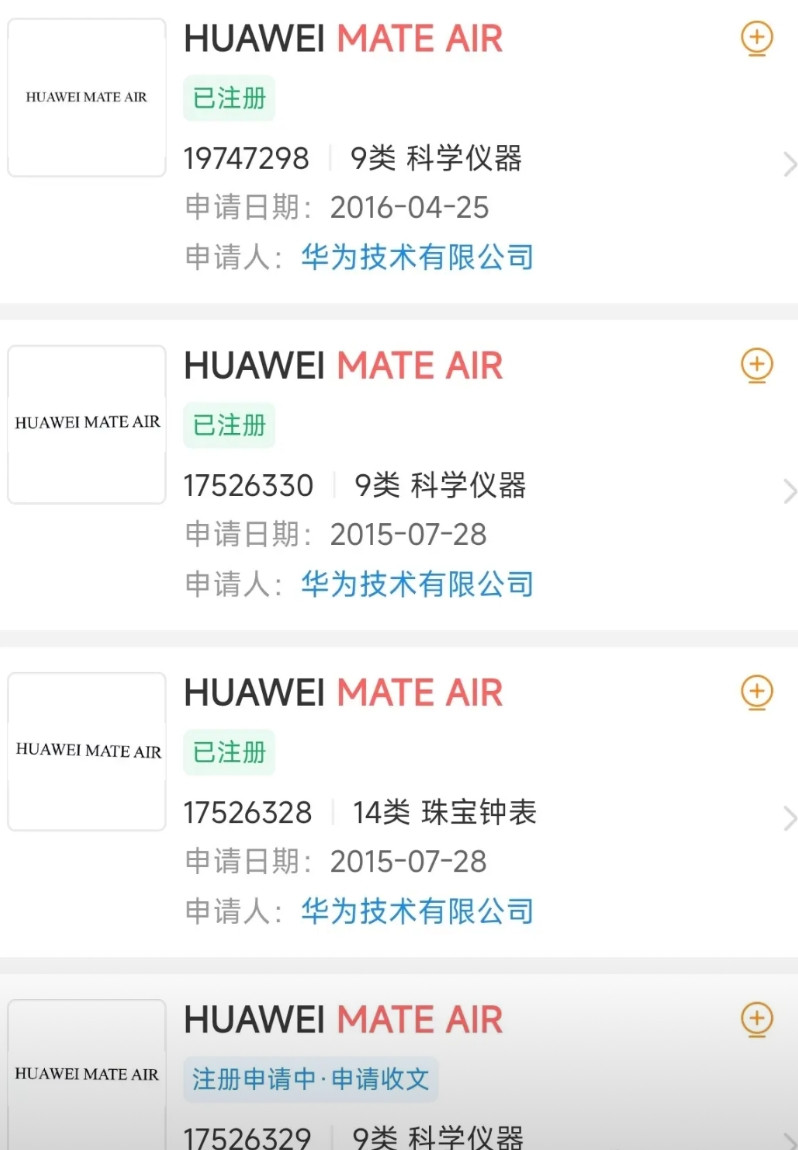View first trademark image thumbnail
Screen dimensions: 798x1150
coord(86,96)
